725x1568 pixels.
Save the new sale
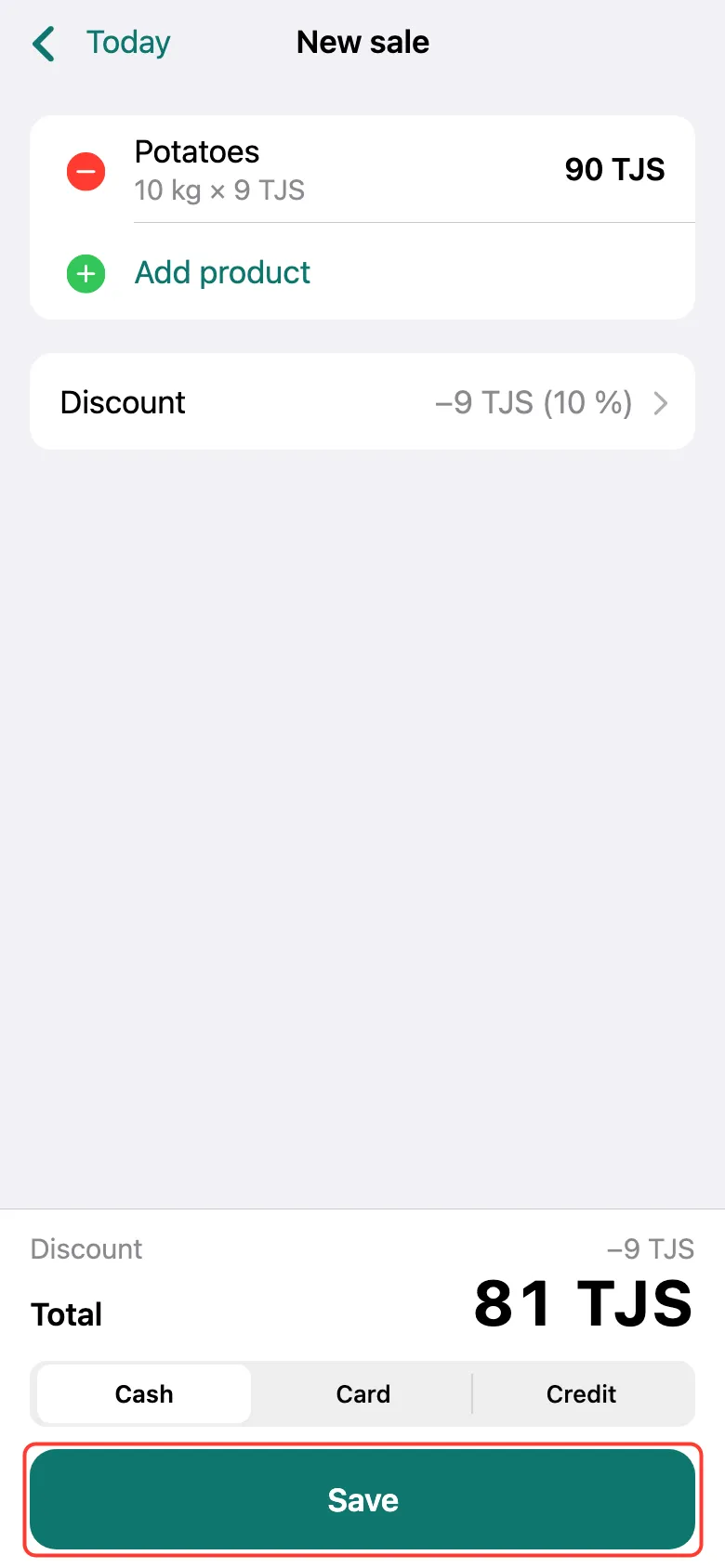362,1499
